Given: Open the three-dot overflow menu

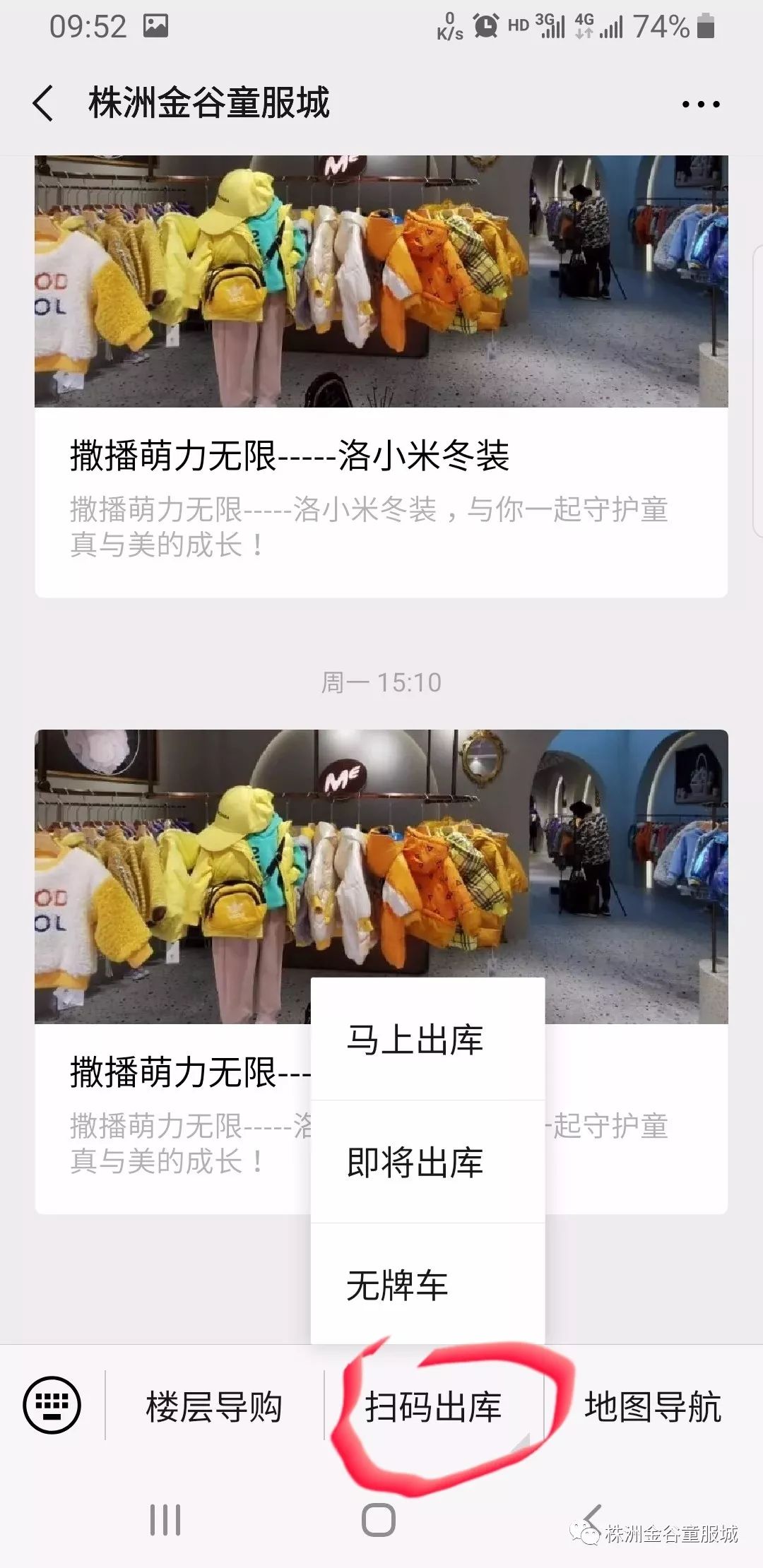Looking at the screenshot, I should point(700,105).
